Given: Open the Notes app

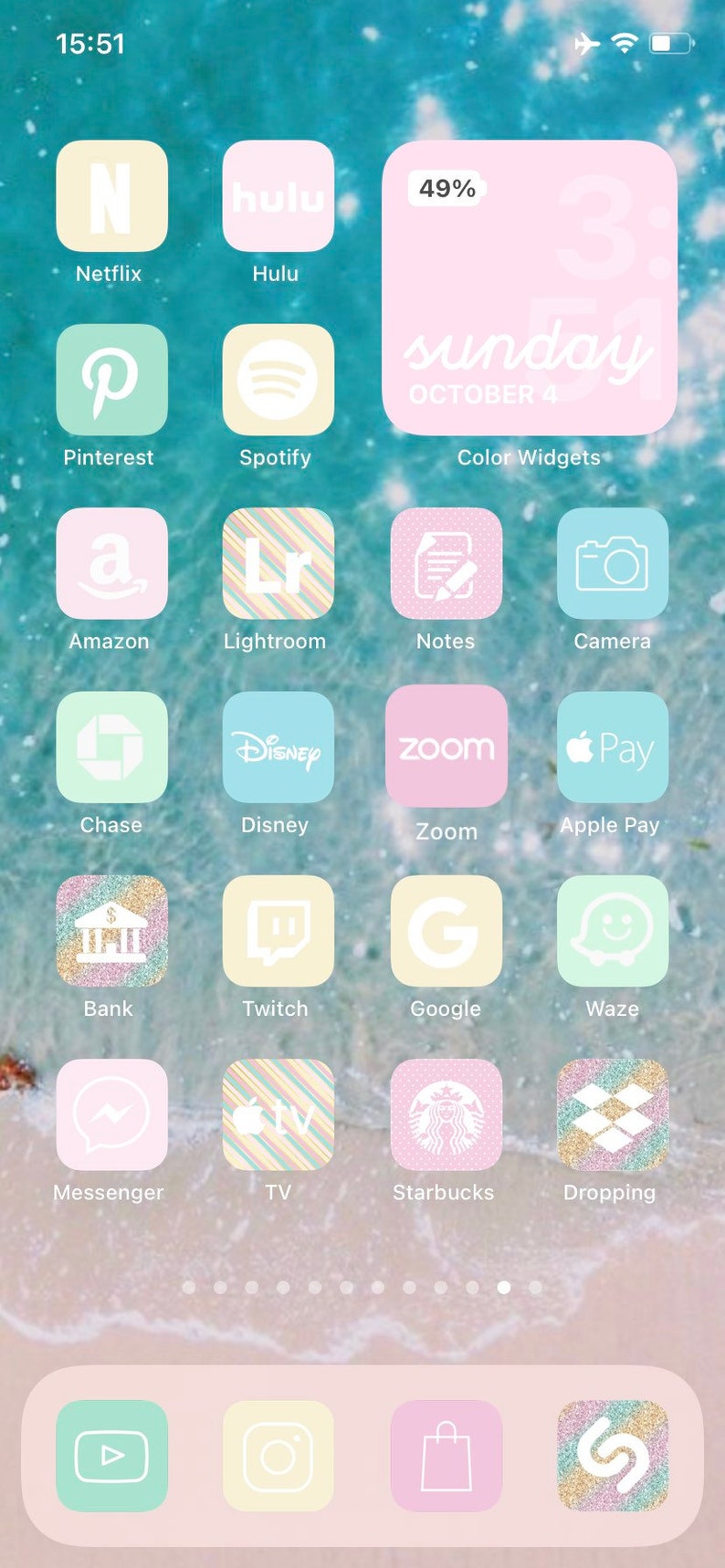Looking at the screenshot, I should coord(447,563).
